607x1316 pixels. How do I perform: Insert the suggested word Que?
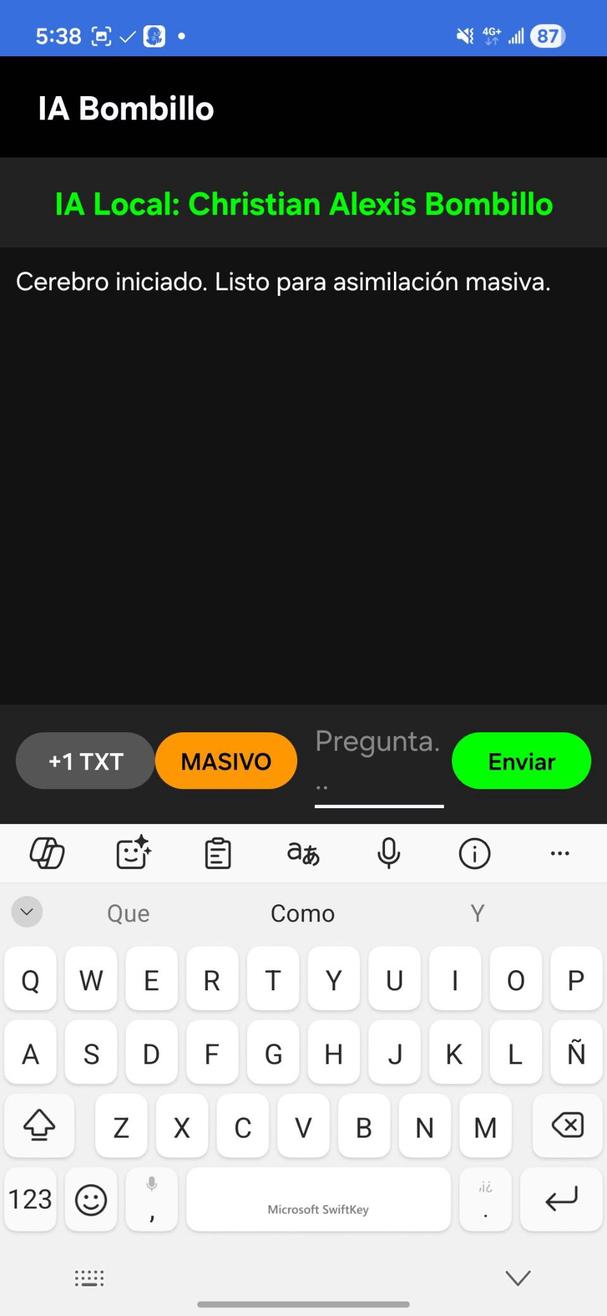[128, 913]
